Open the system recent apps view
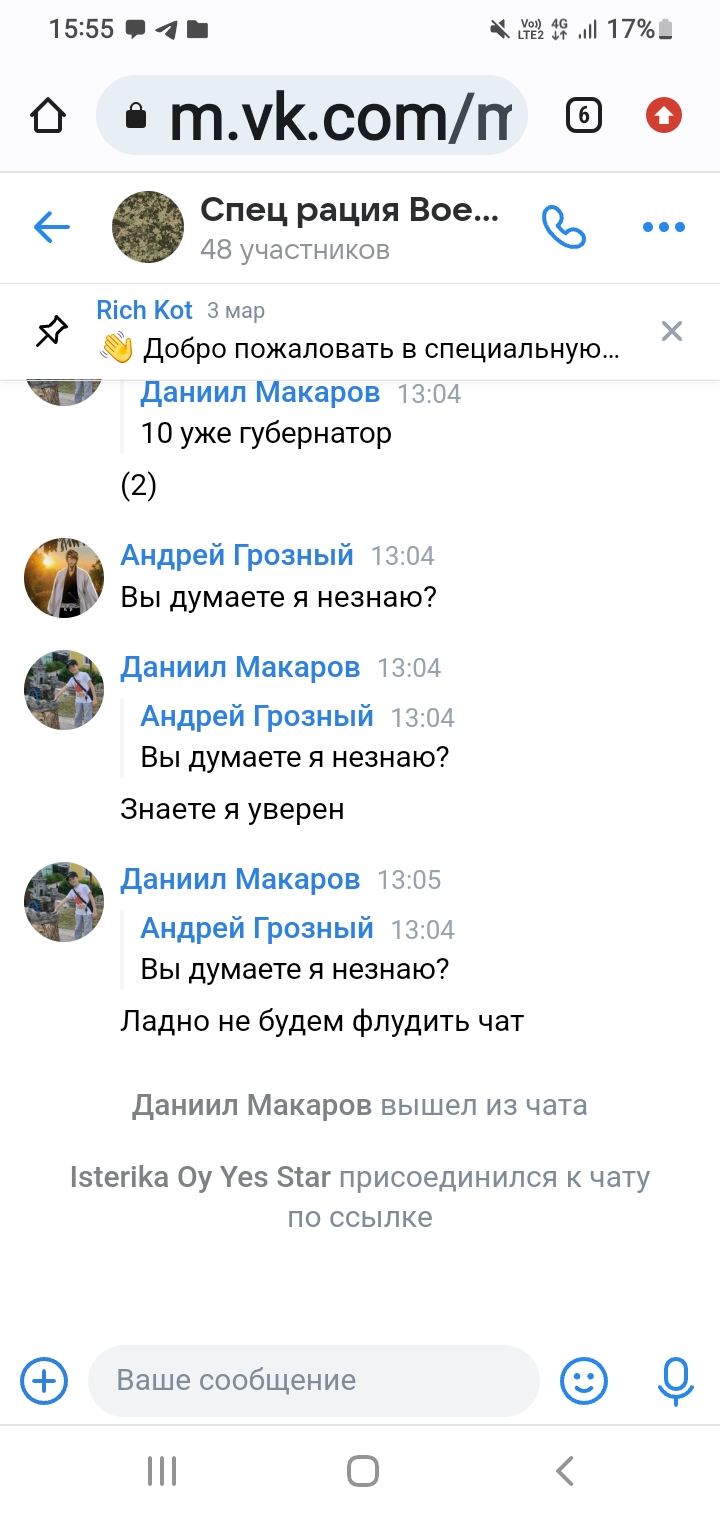 click(162, 1471)
